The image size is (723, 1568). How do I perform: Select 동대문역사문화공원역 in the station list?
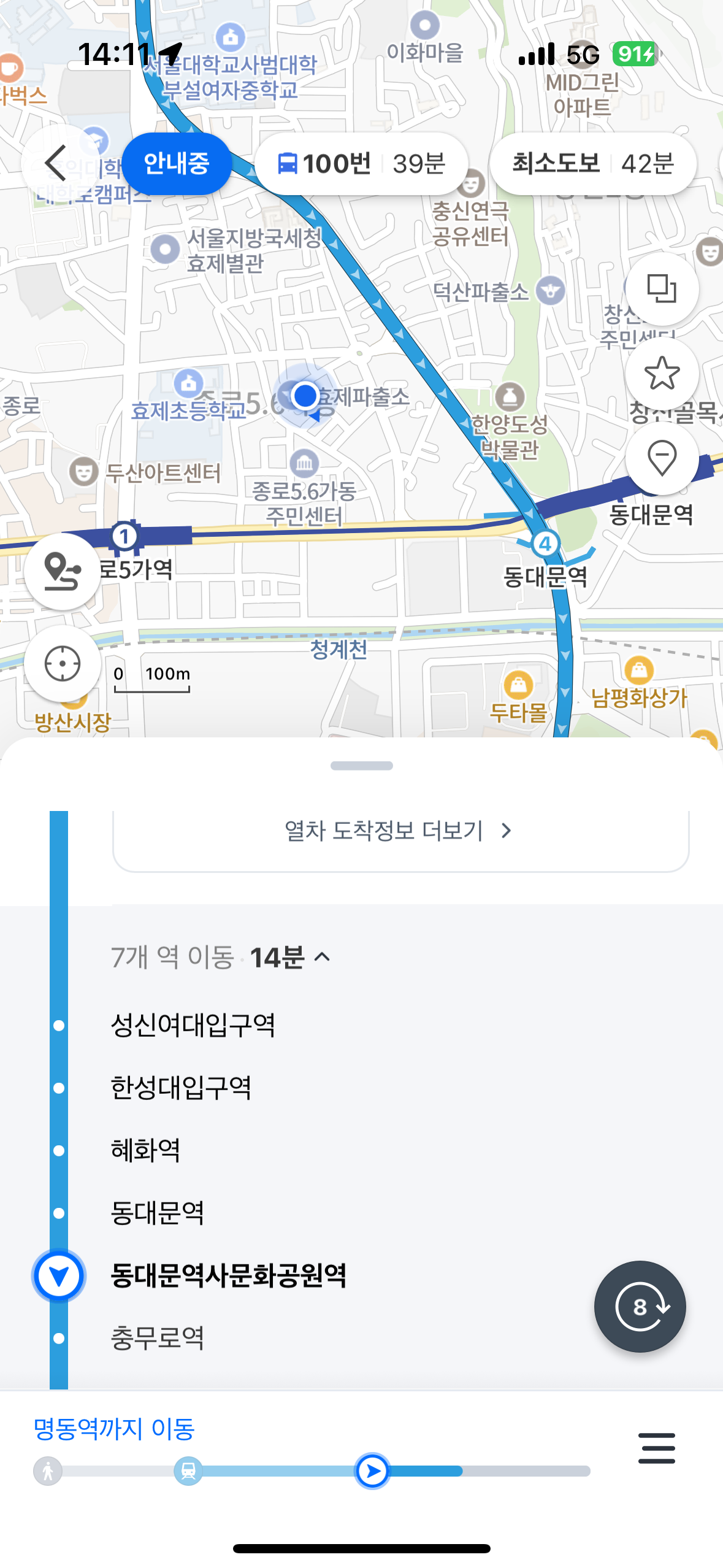coord(228,1276)
